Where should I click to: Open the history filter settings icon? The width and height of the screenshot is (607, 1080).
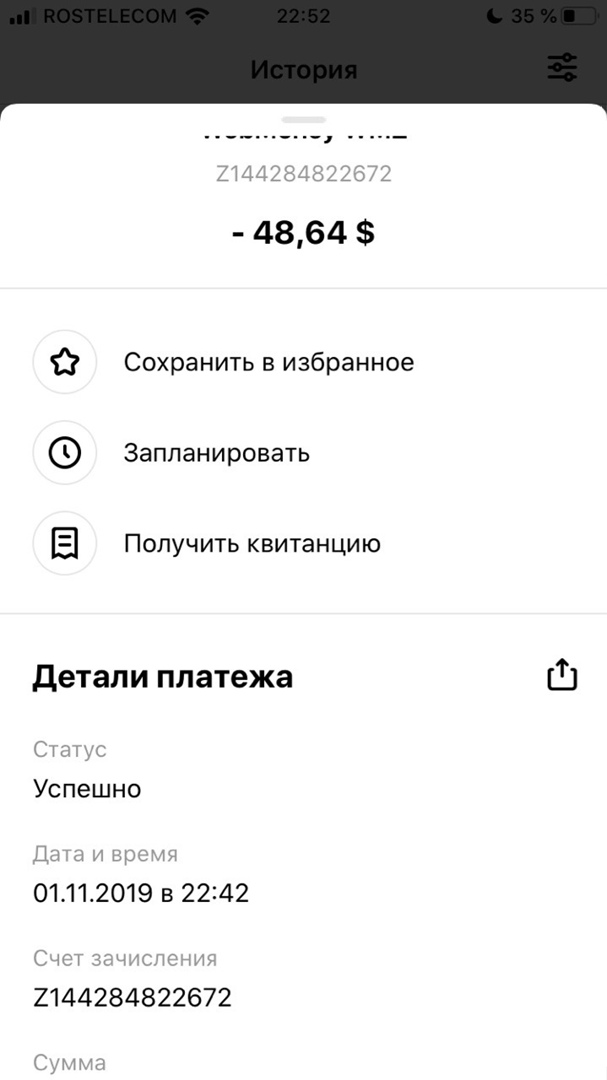pyautogui.click(x=562, y=68)
